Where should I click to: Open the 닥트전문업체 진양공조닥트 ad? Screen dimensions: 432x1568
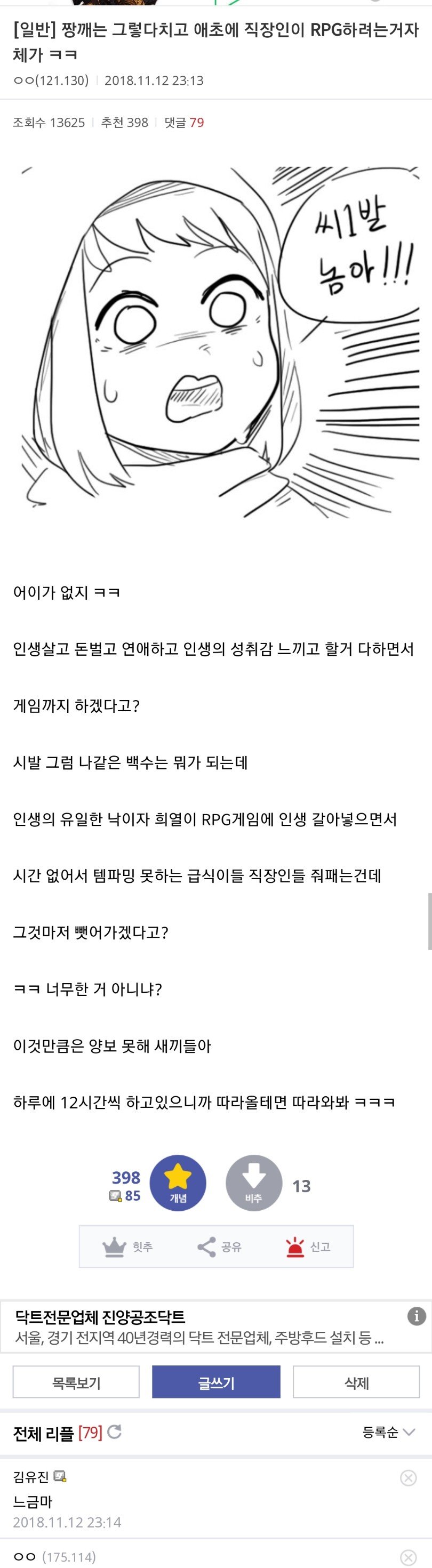tap(201, 1326)
